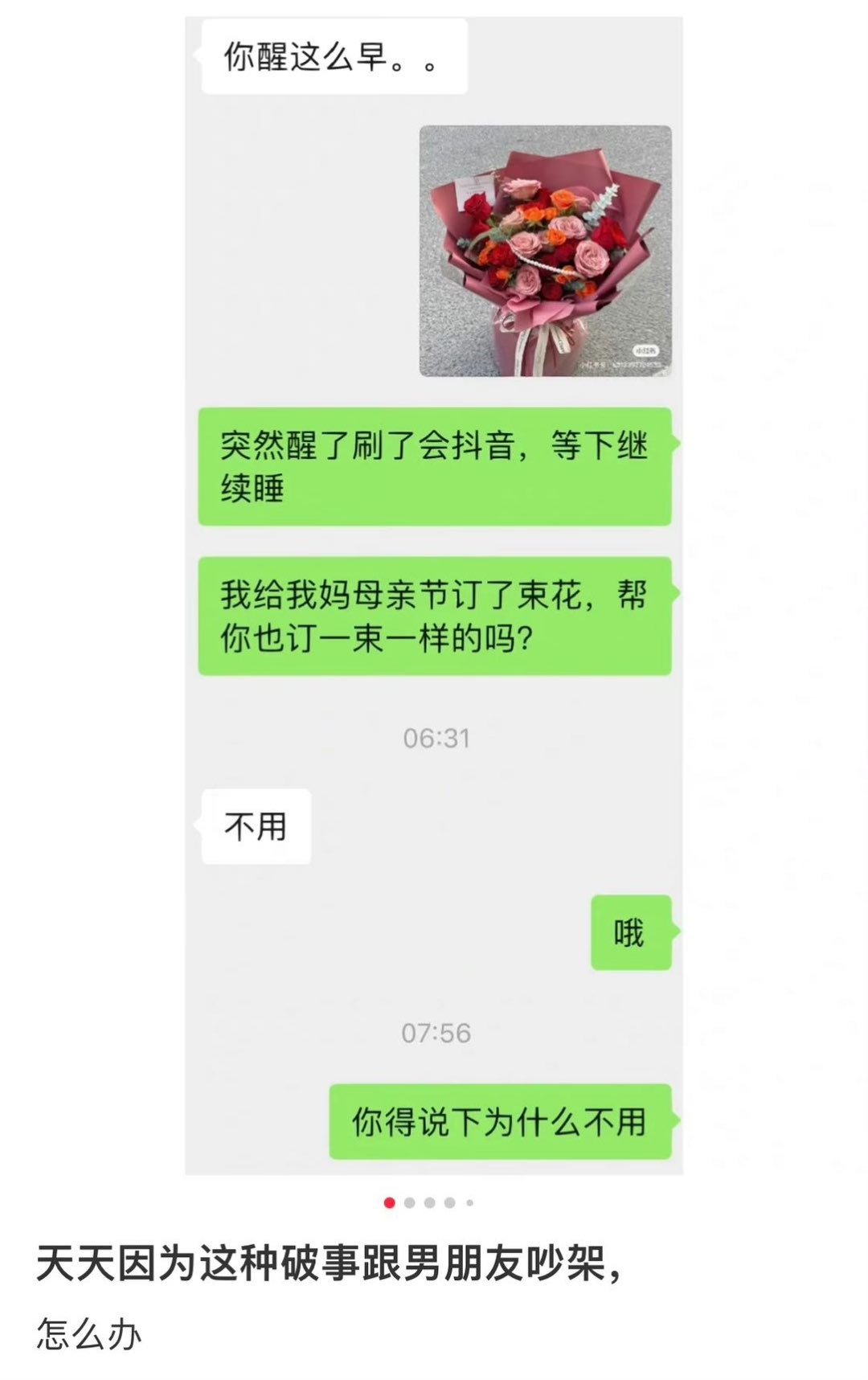Tap the second dot of the image page indicator
Screen dimensions: 868x1380
click(x=410, y=1202)
